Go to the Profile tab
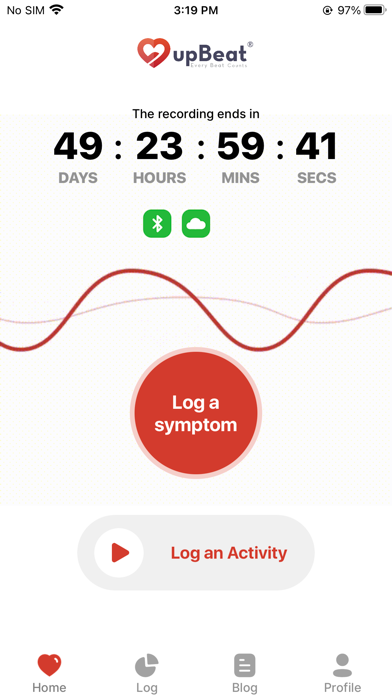Screen dimensions: 392x696 pyautogui.click(x=342, y=673)
